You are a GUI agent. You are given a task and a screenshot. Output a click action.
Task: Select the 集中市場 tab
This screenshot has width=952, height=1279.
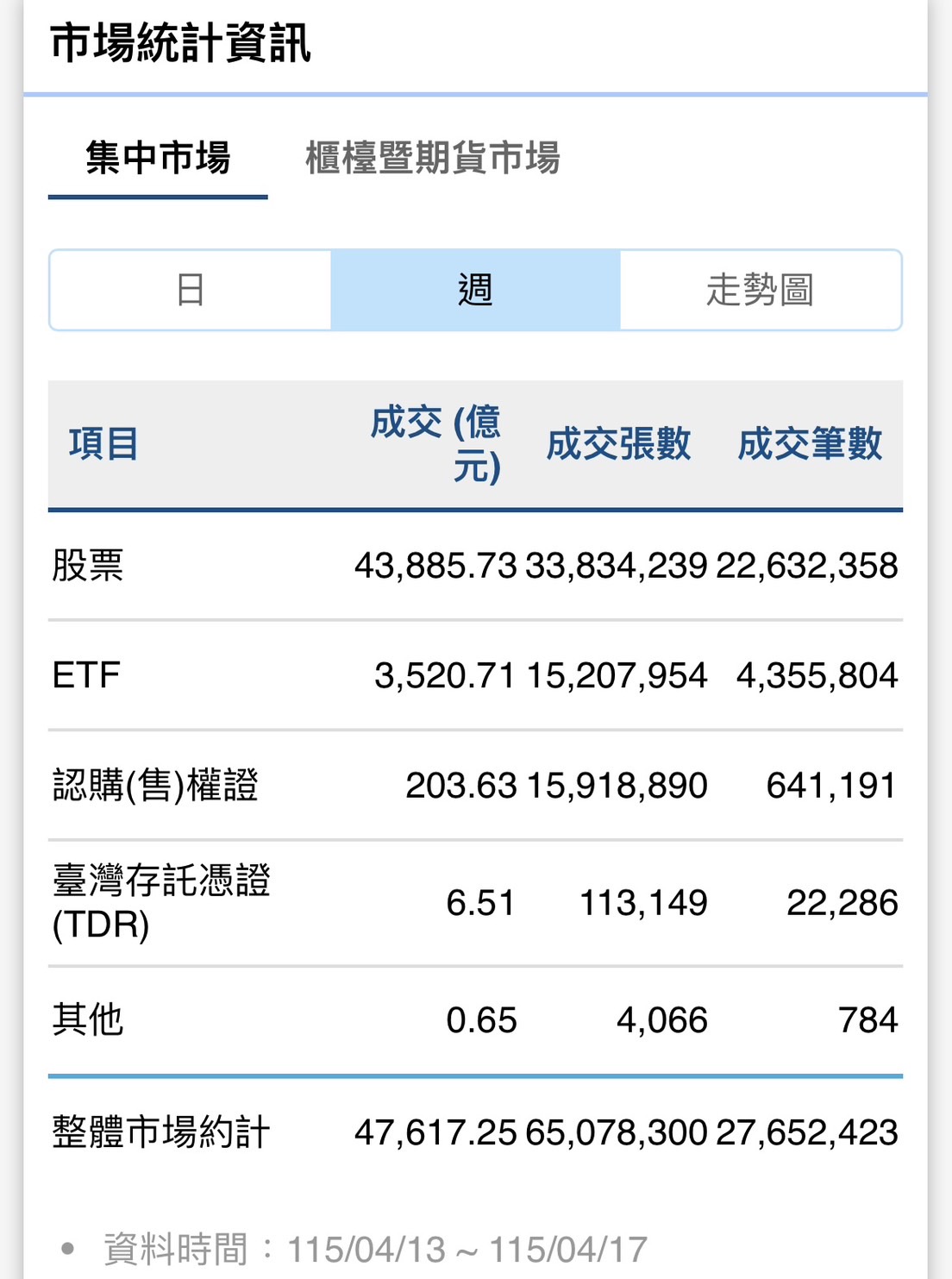[158, 159]
